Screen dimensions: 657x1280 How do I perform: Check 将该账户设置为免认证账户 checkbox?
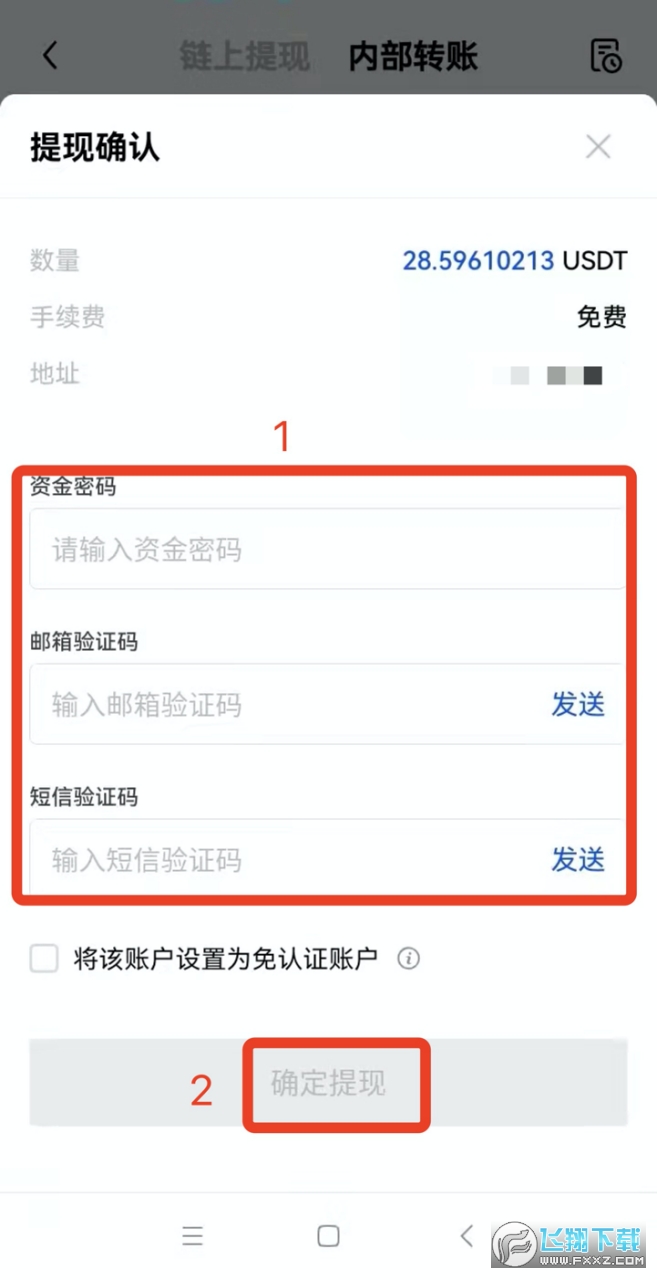point(44,959)
